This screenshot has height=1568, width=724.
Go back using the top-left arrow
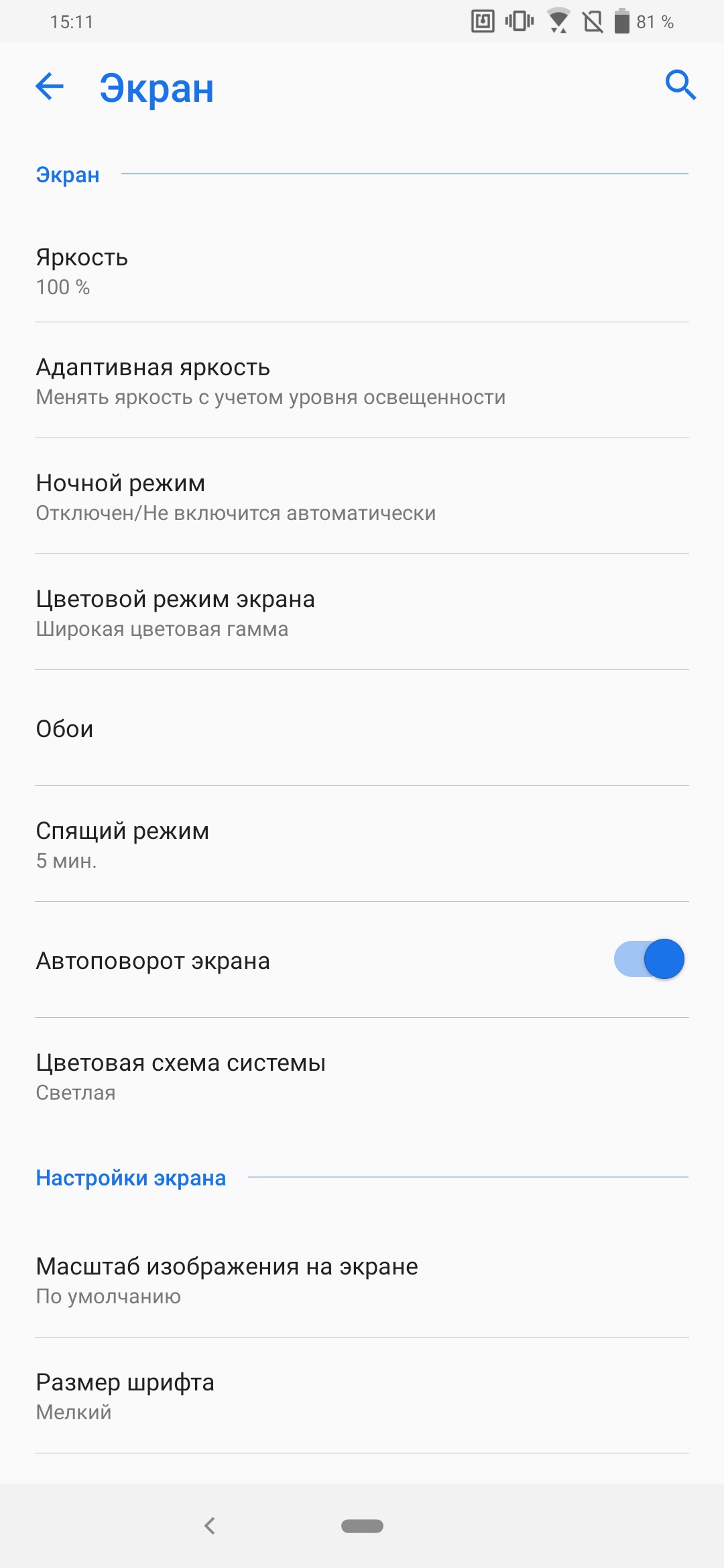coord(50,86)
